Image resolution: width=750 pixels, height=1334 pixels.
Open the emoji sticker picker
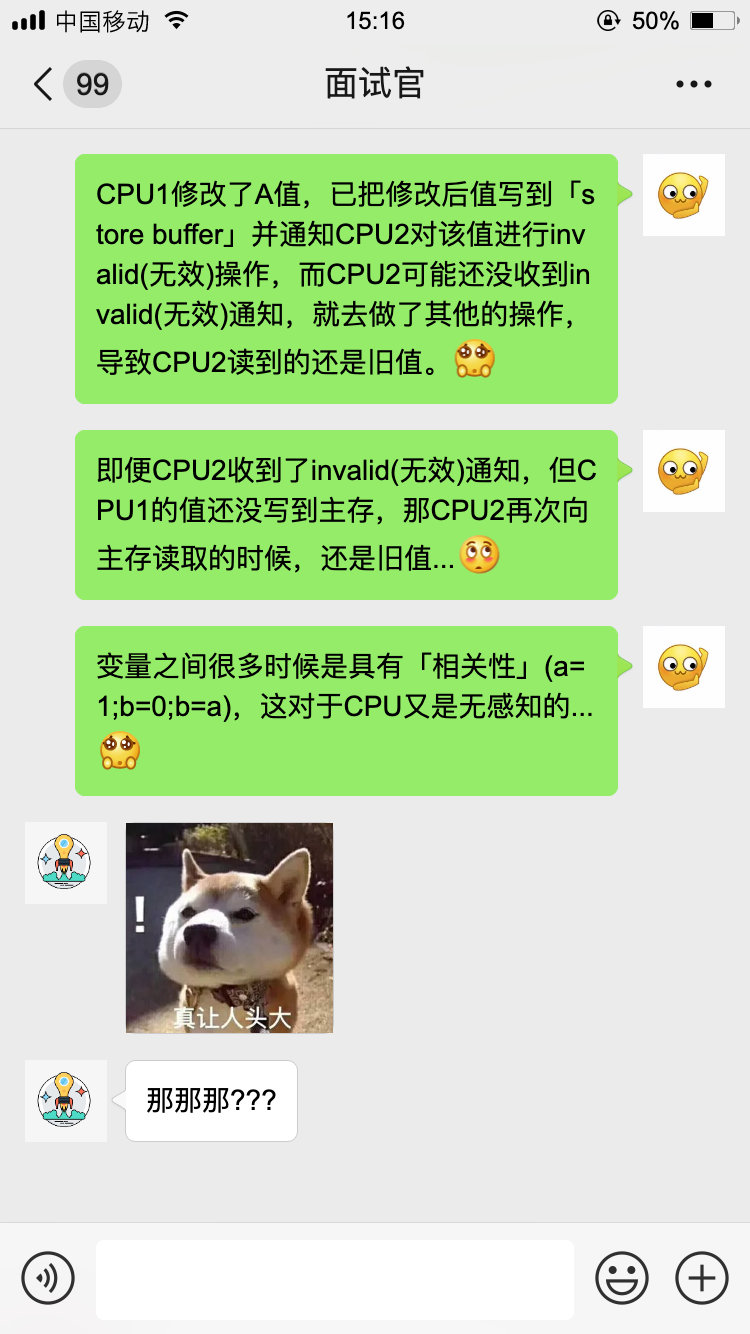pyautogui.click(x=622, y=1278)
